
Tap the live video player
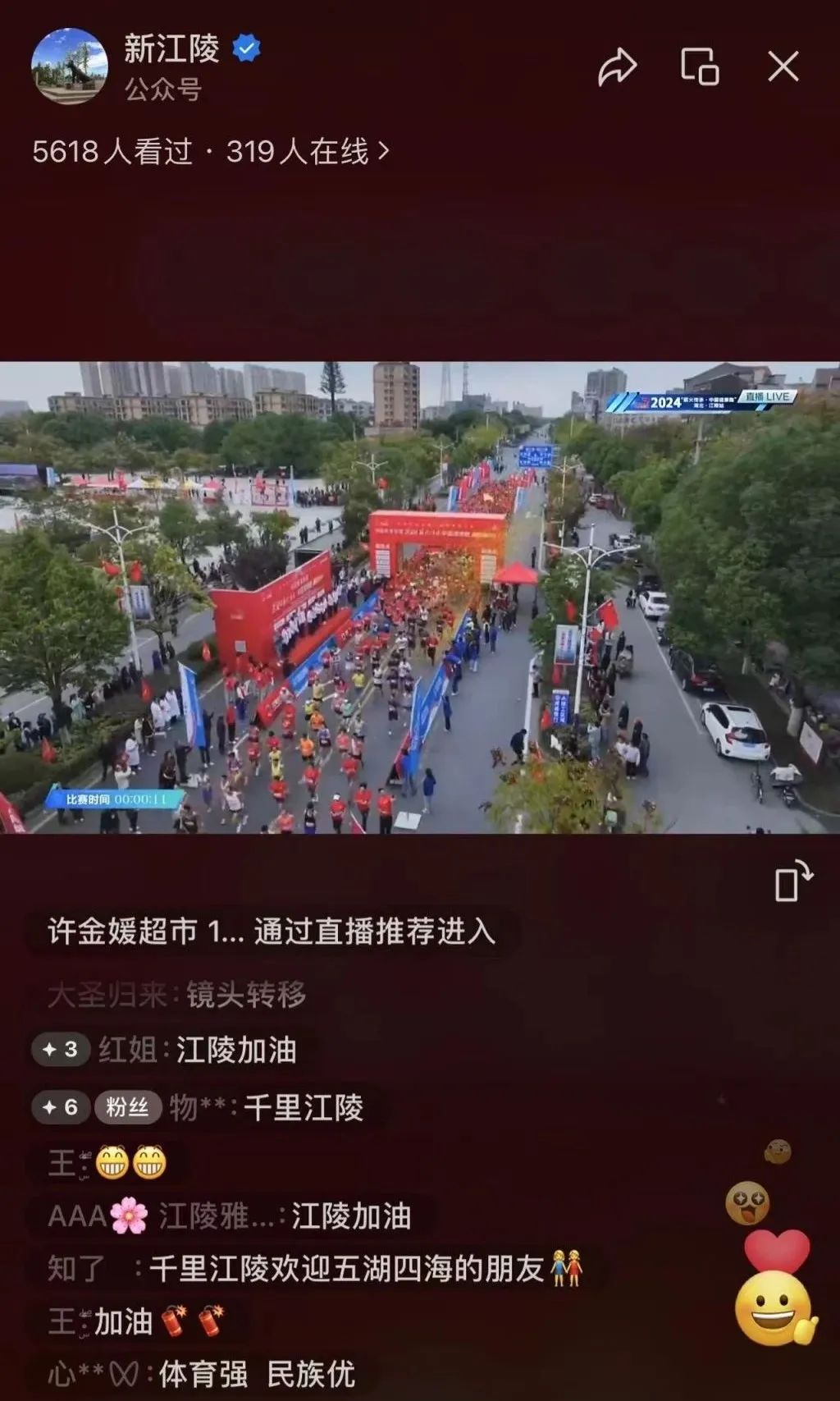pyautogui.click(x=420, y=597)
